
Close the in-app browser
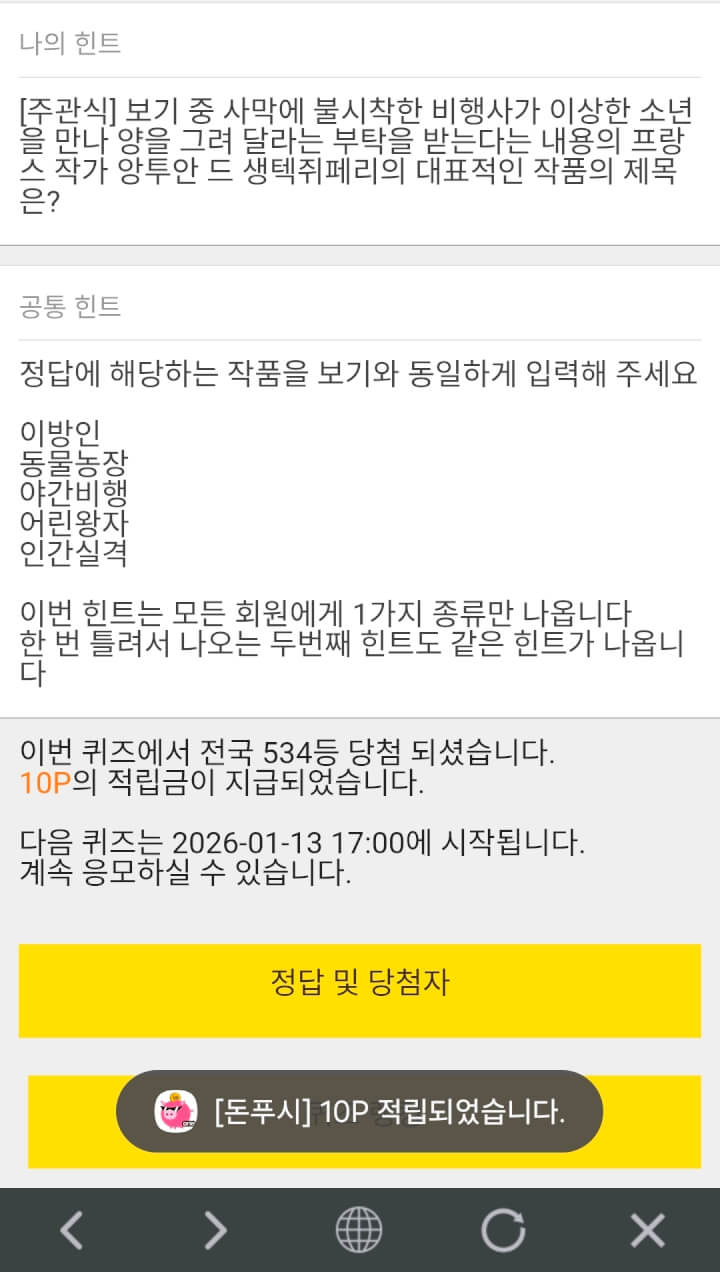(648, 1230)
